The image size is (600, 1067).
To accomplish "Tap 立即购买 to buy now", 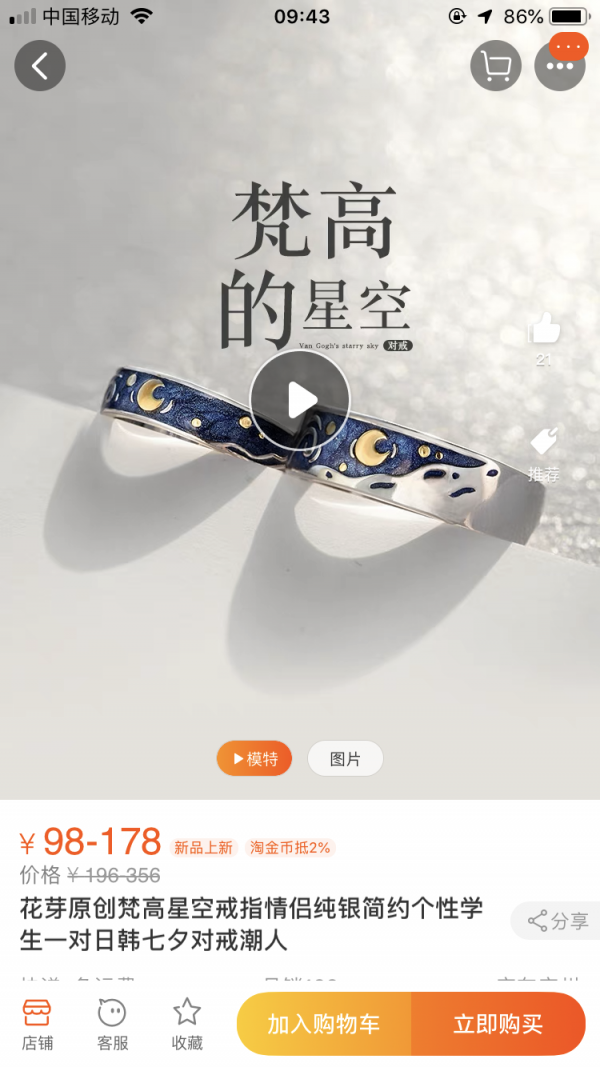I will [x=499, y=1024].
